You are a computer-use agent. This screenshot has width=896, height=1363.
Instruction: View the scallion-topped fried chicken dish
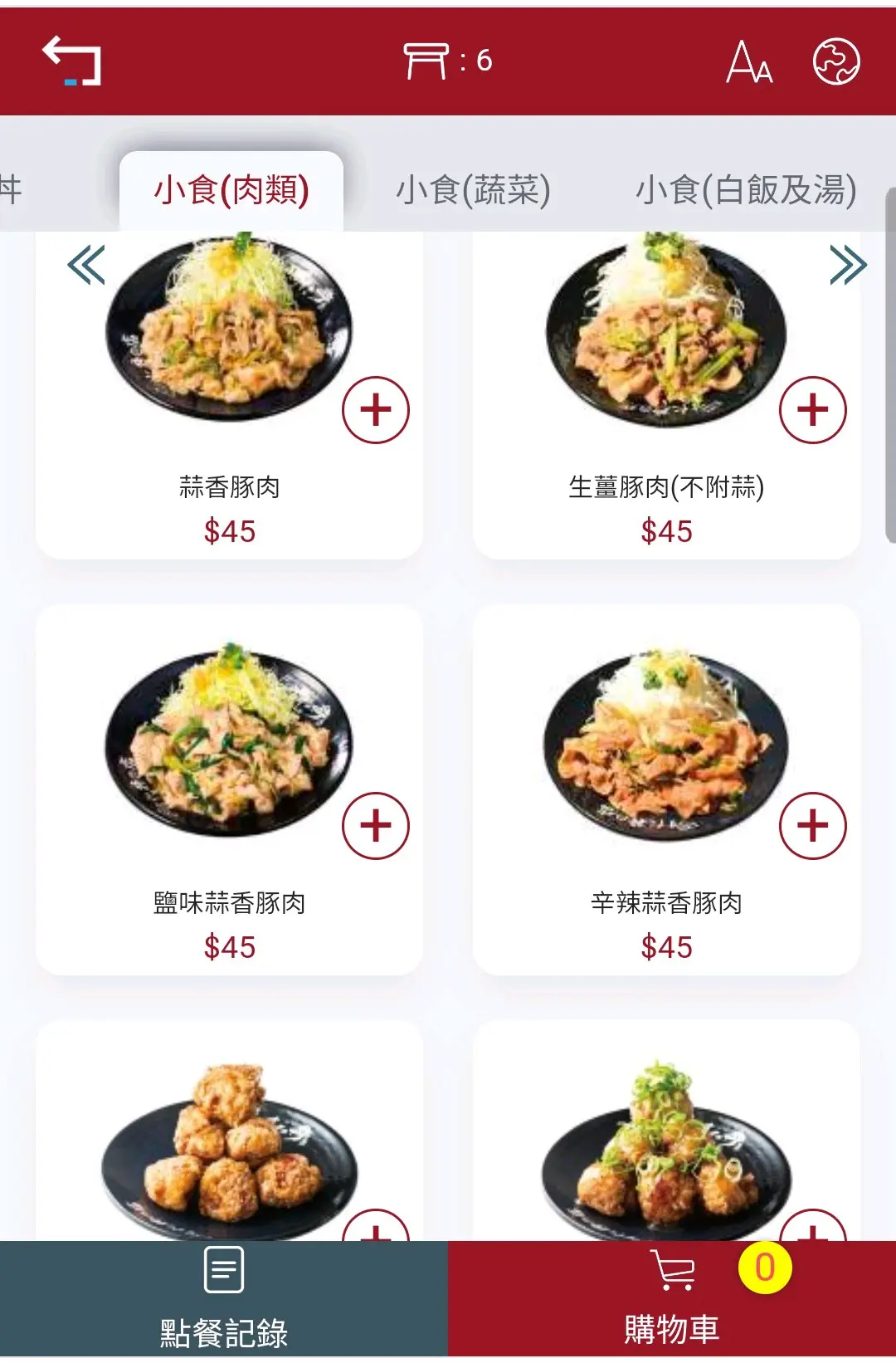coord(666,1150)
